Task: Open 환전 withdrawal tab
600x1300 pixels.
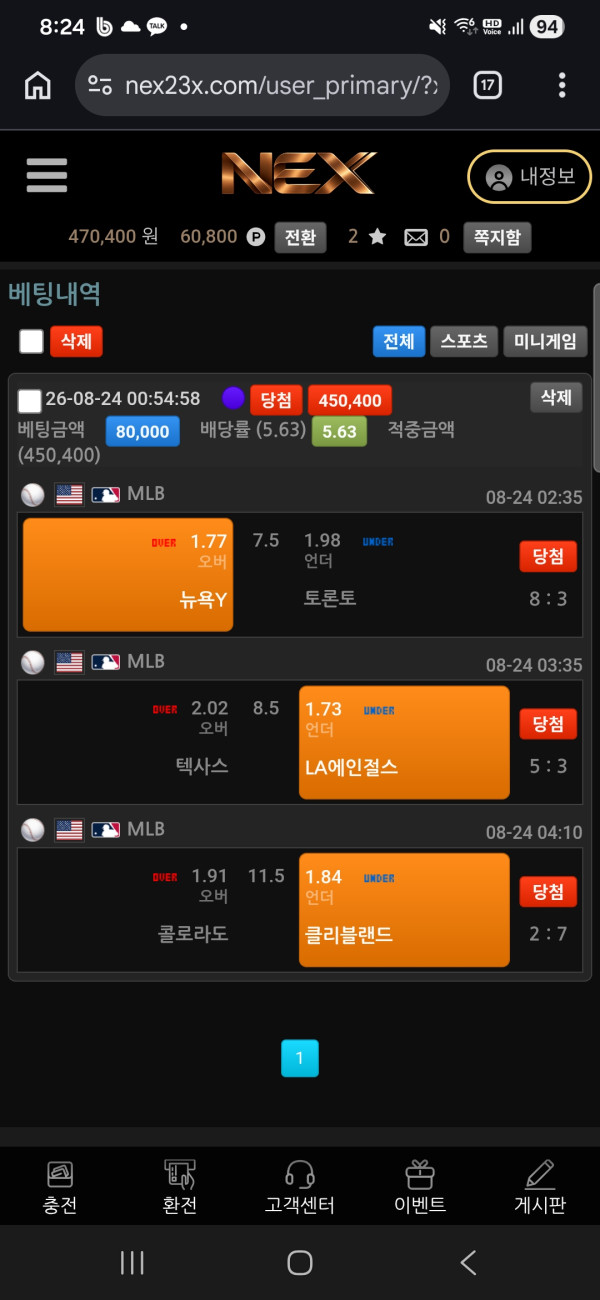Action: pyautogui.click(x=180, y=1187)
